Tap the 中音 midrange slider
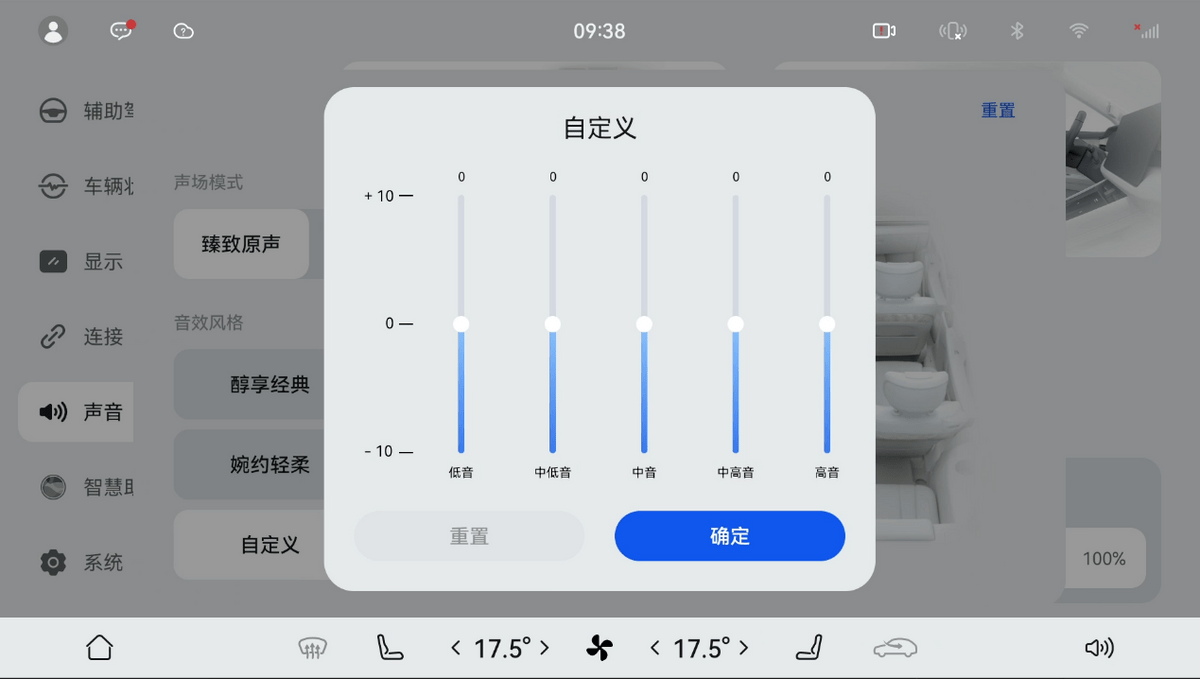The image size is (1200, 679). point(644,324)
